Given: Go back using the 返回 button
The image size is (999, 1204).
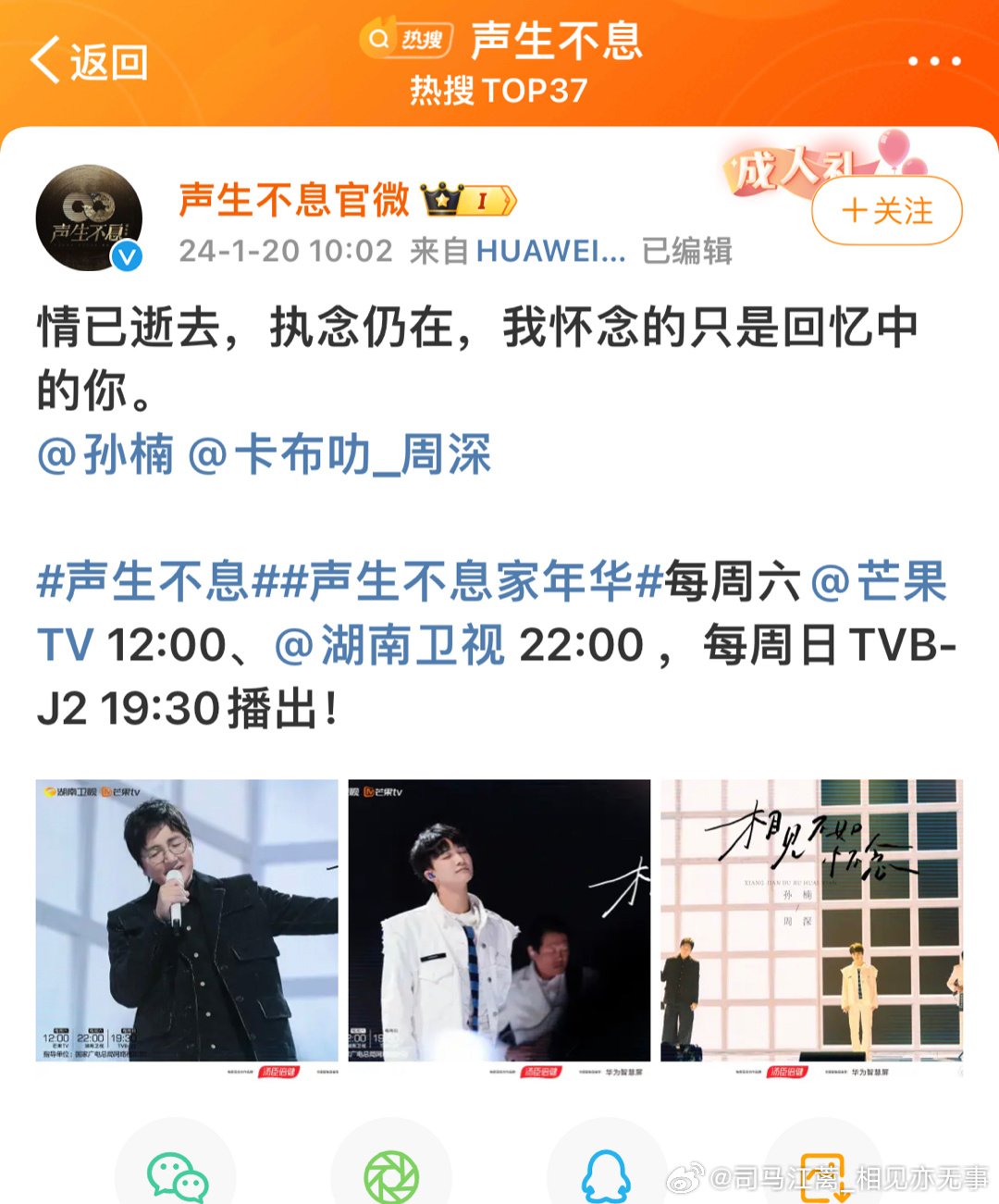Looking at the screenshot, I should 90,61.
